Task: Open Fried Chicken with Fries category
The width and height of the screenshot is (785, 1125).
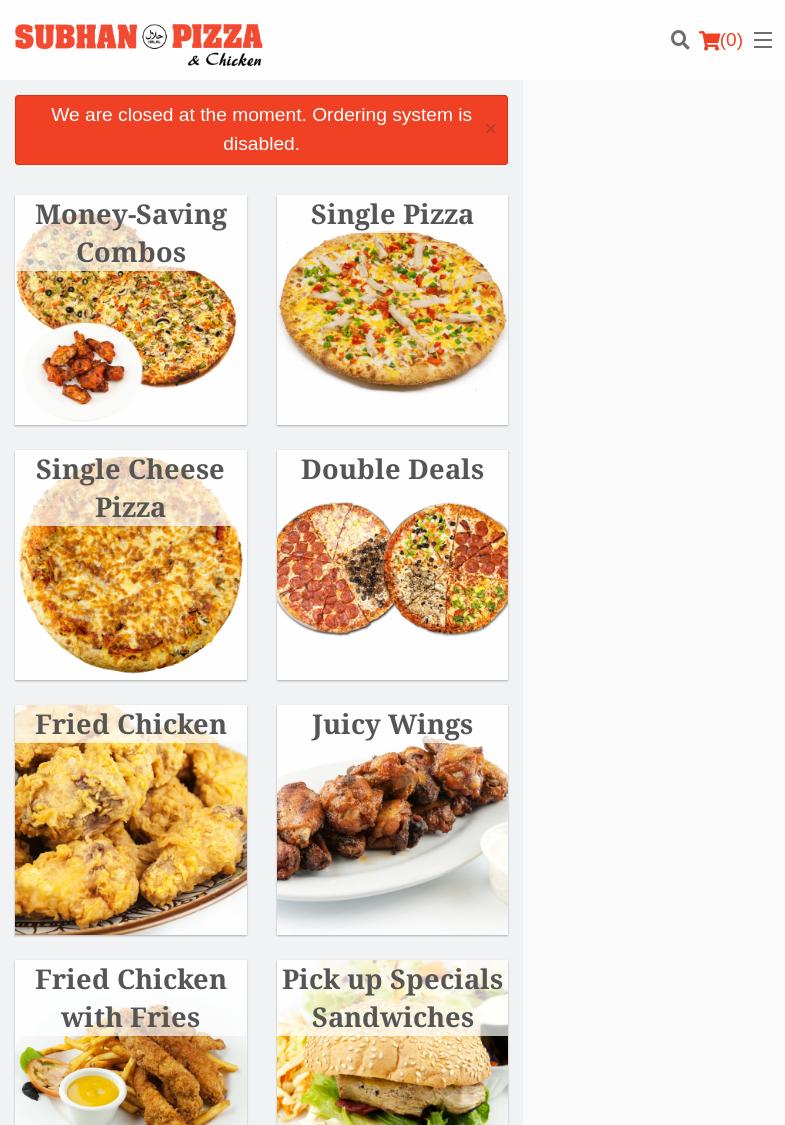Action: pos(131,1045)
